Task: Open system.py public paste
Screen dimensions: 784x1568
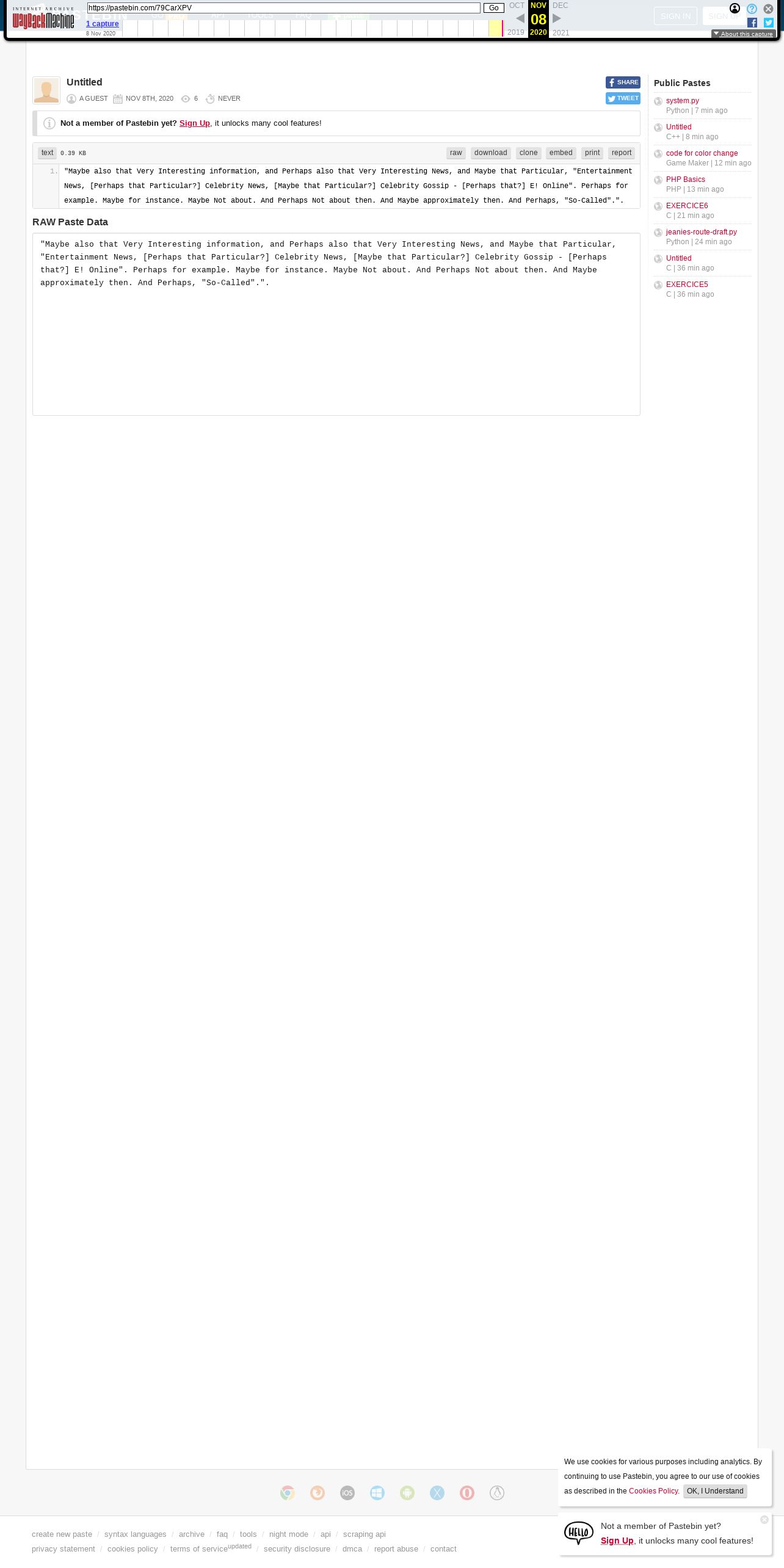Action: tap(683, 101)
